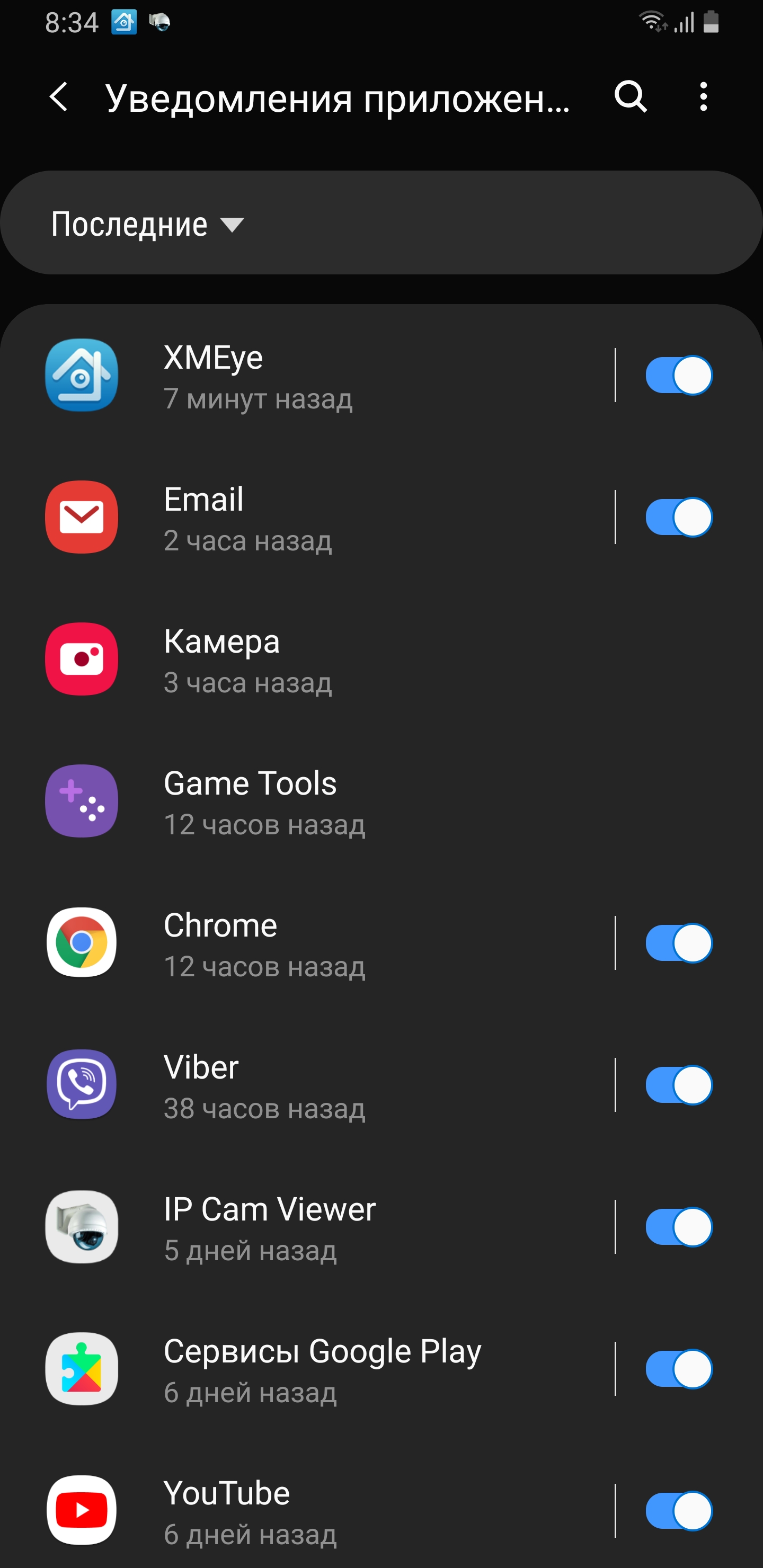Open XMEye notification details
763x1568 pixels.
[x=305, y=376]
